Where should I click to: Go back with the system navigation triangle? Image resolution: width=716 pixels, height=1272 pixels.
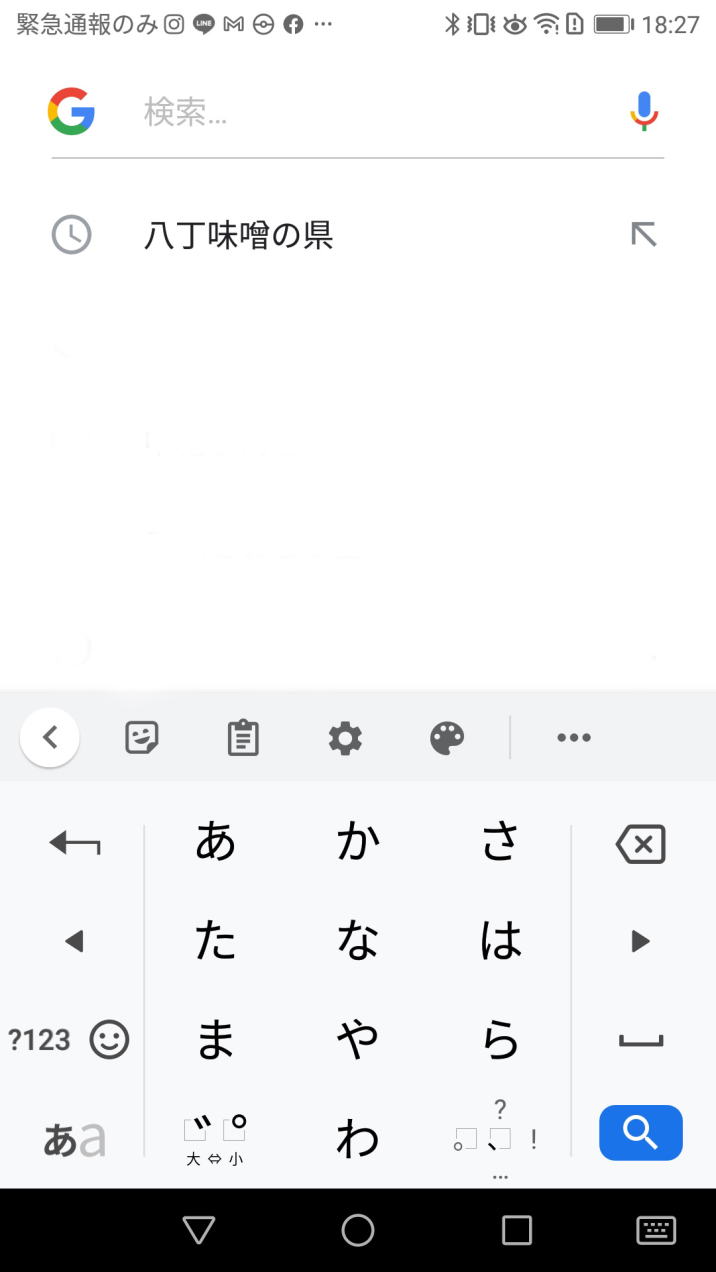click(x=199, y=1230)
